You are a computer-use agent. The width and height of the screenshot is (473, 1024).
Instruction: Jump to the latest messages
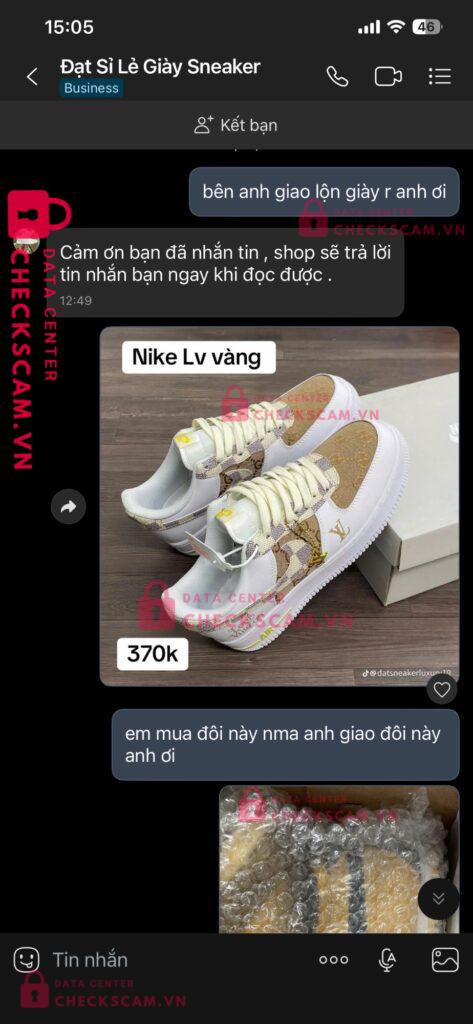[x=438, y=899]
